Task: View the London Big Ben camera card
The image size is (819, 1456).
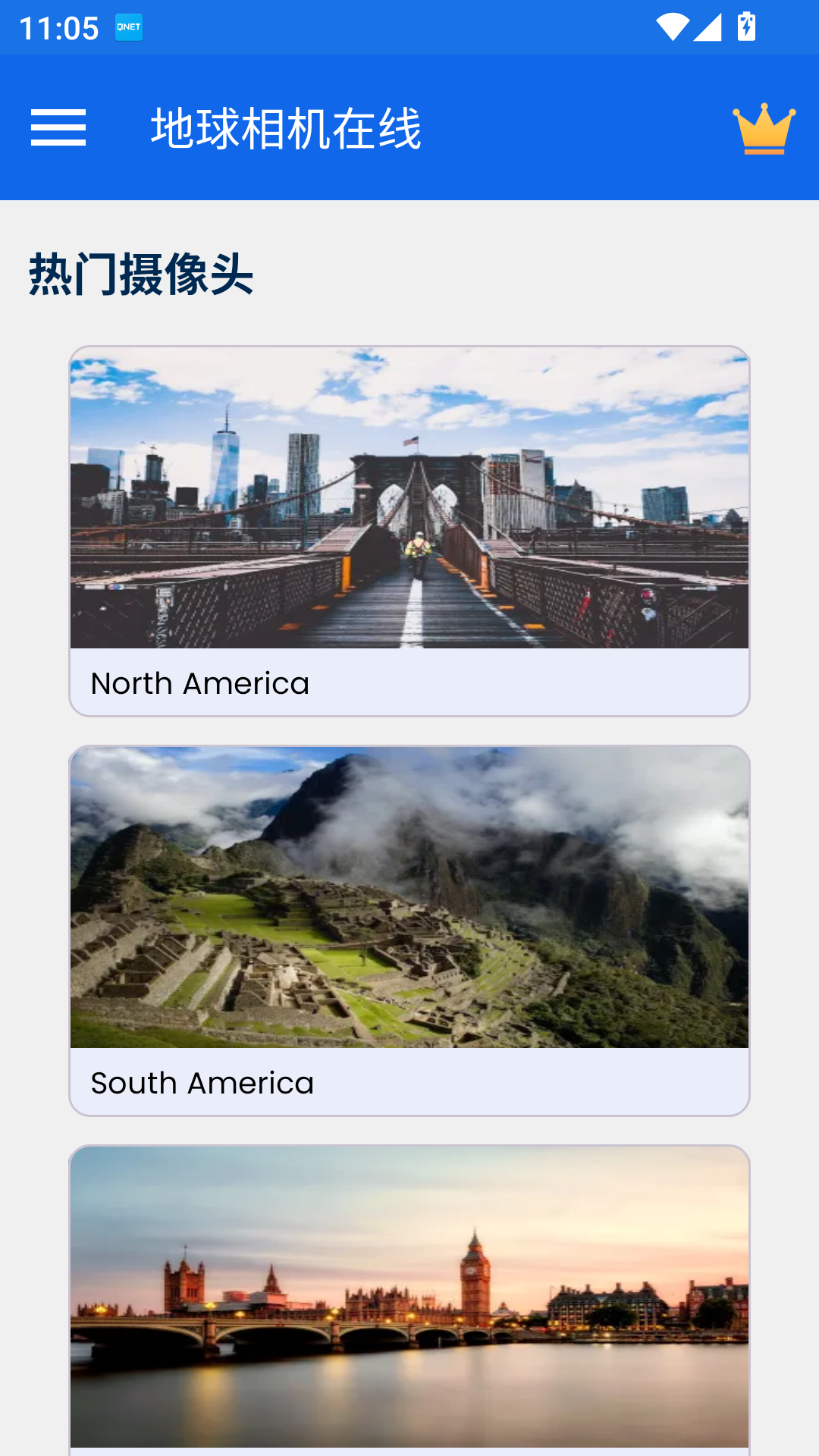Action: tap(409, 1297)
